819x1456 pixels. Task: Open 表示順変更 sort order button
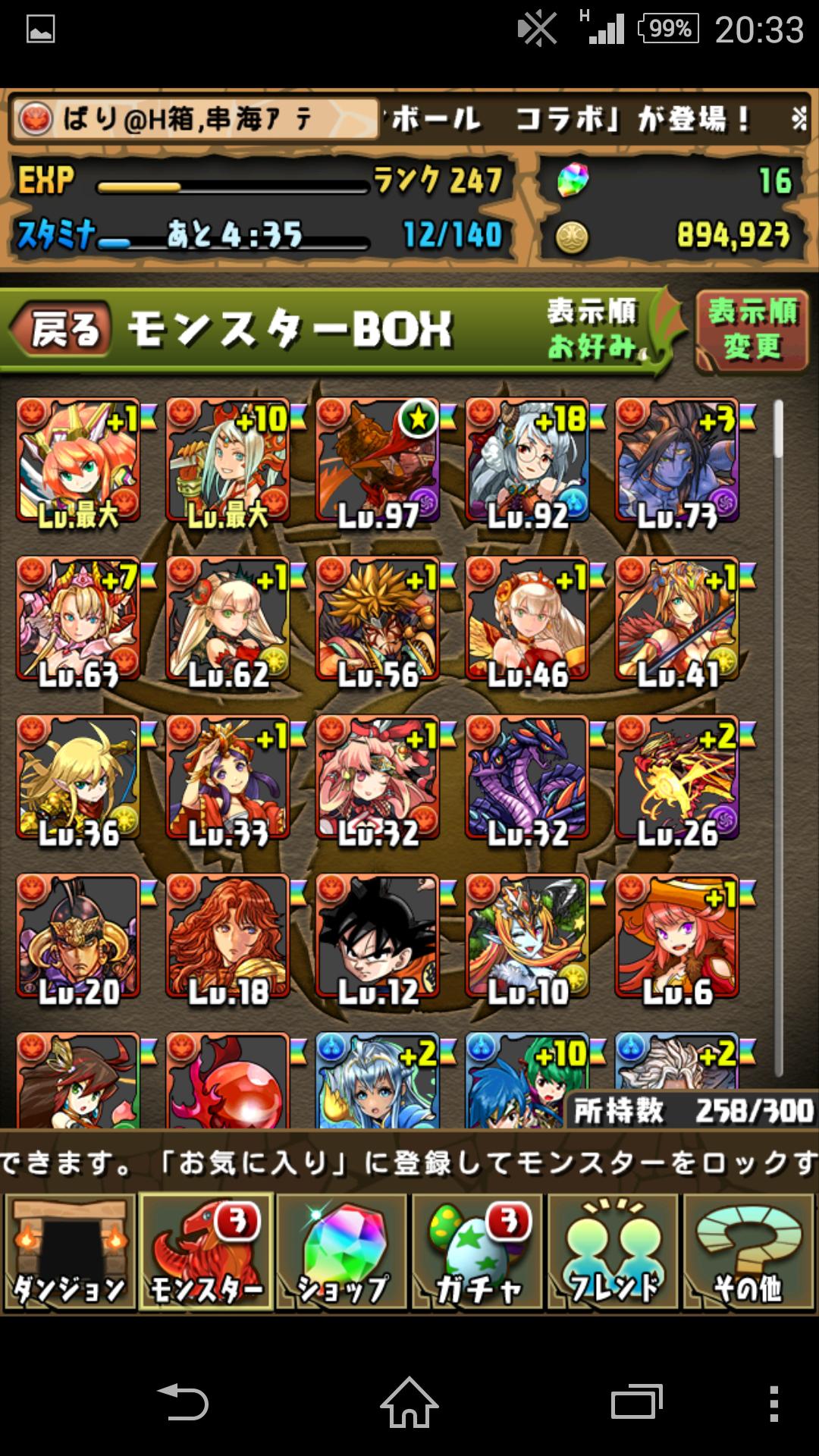[752, 331]
